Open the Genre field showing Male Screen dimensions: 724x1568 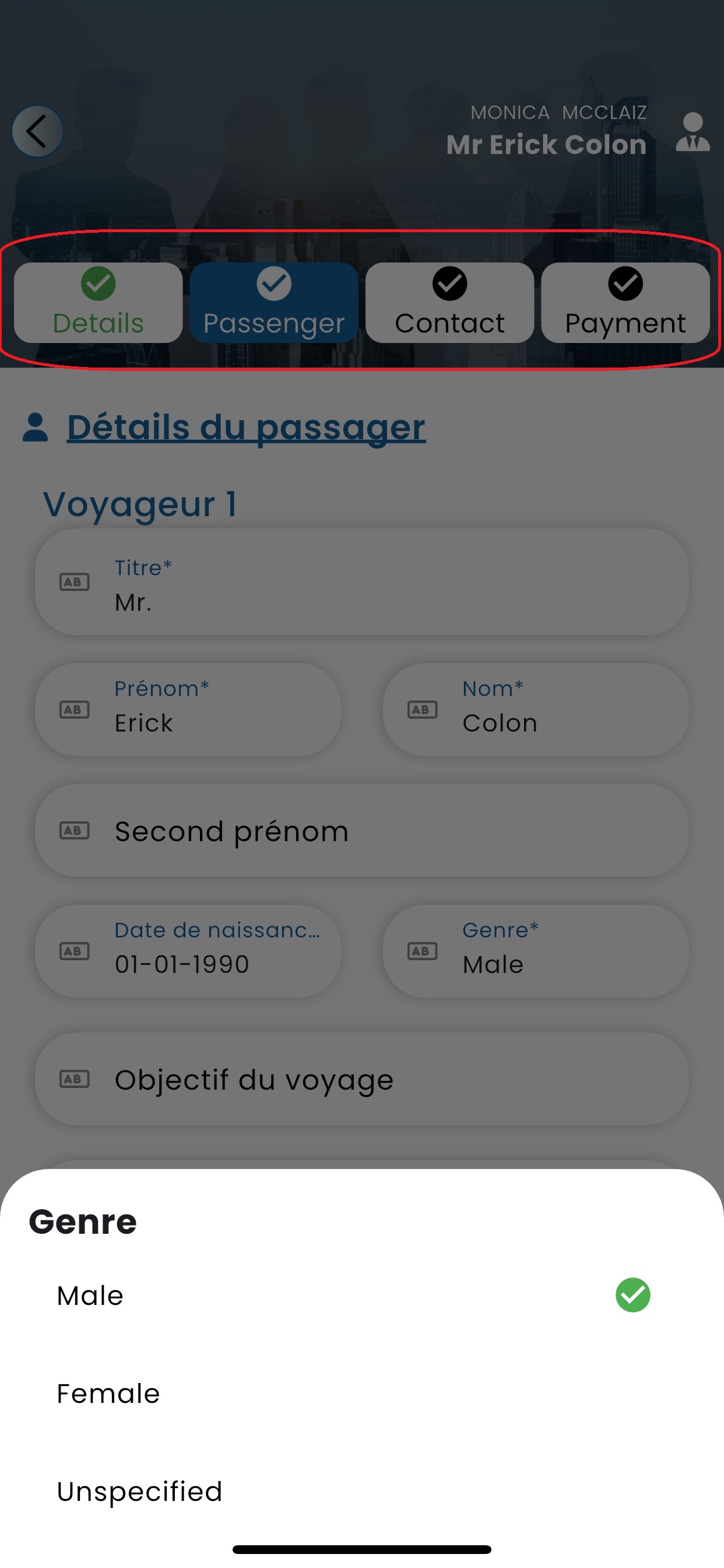tap(535, 951)
